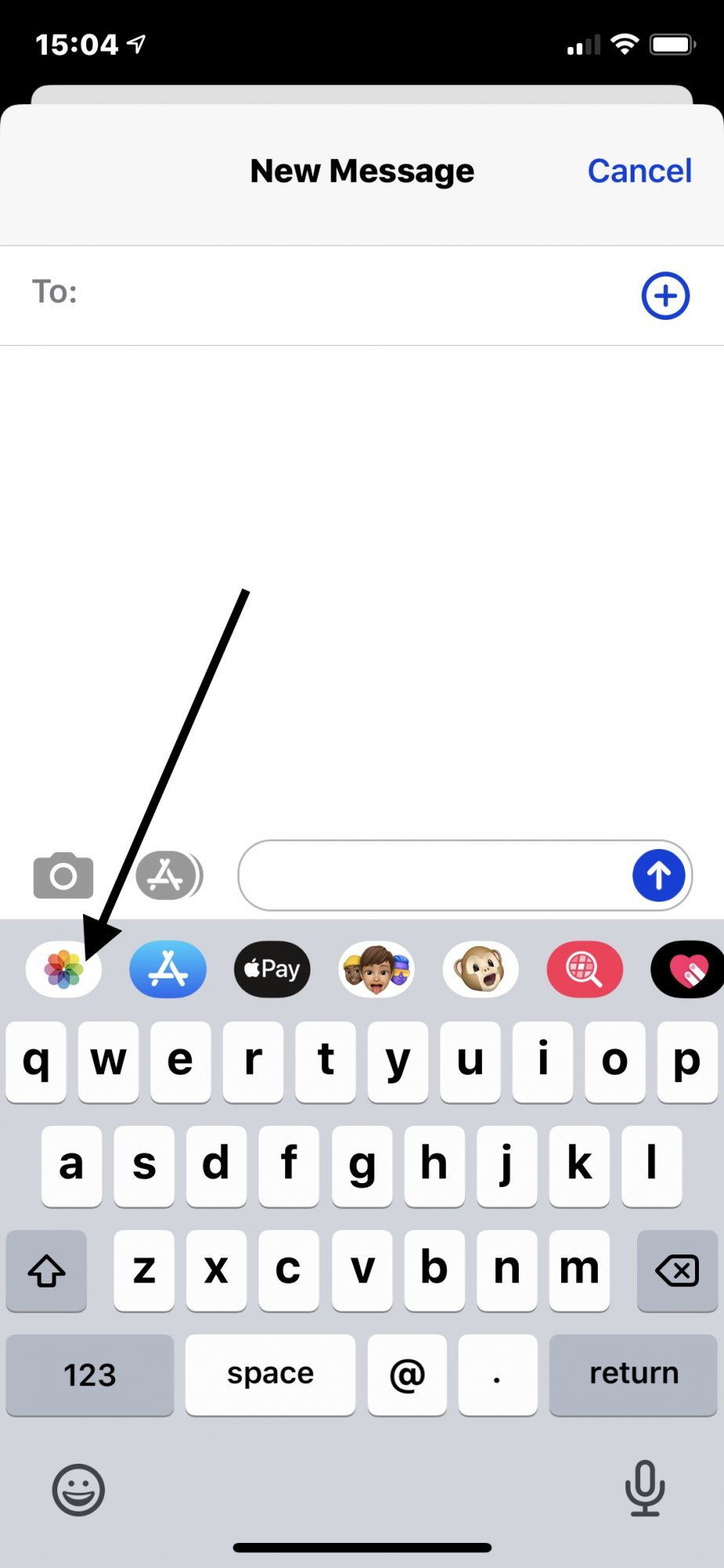Tap the shift key

click(x=46, y=1270)
